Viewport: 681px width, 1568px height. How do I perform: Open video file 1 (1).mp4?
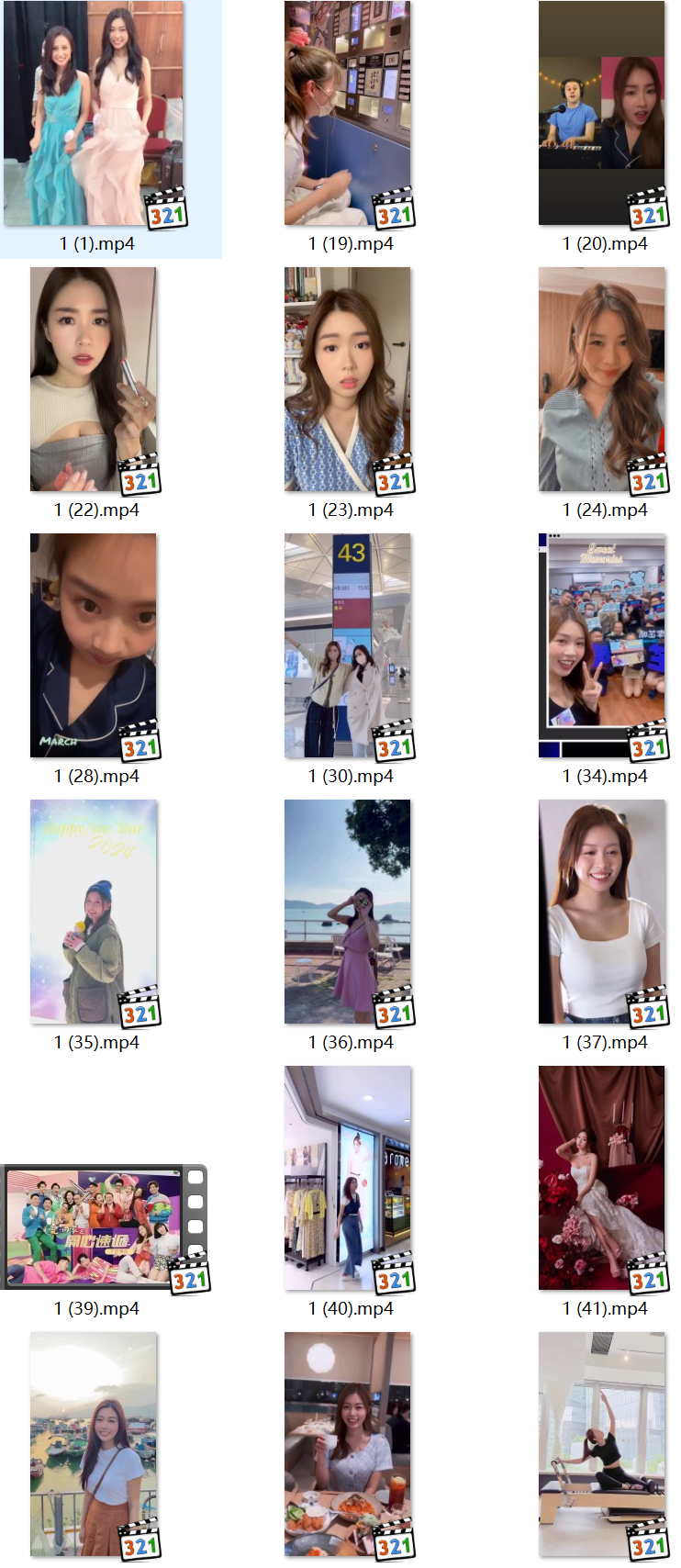[94, 115]
